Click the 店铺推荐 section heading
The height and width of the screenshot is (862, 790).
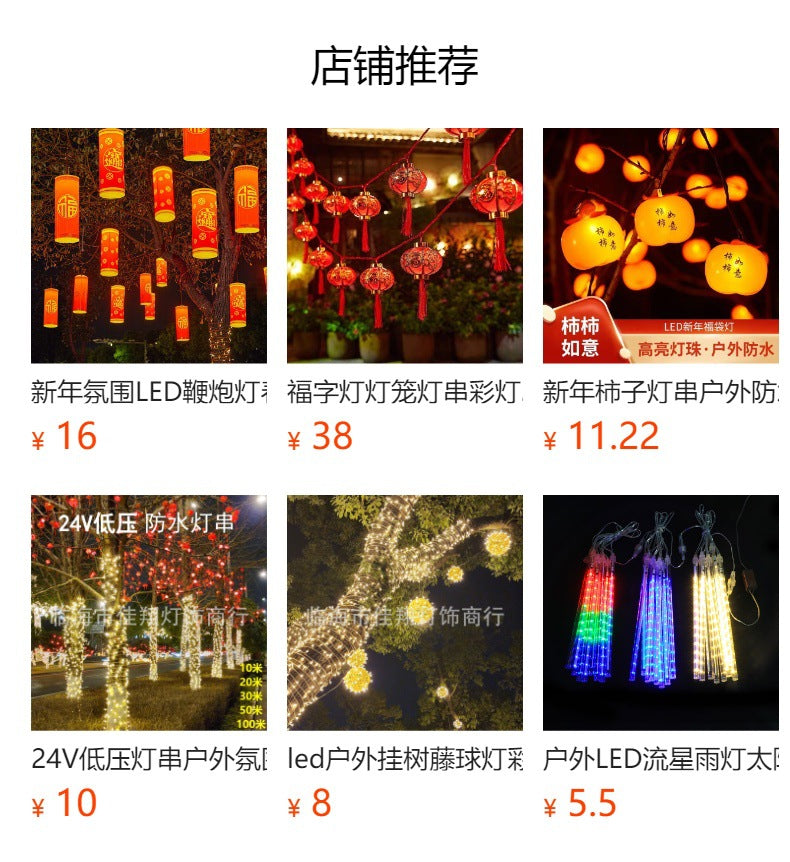[395, 63]
